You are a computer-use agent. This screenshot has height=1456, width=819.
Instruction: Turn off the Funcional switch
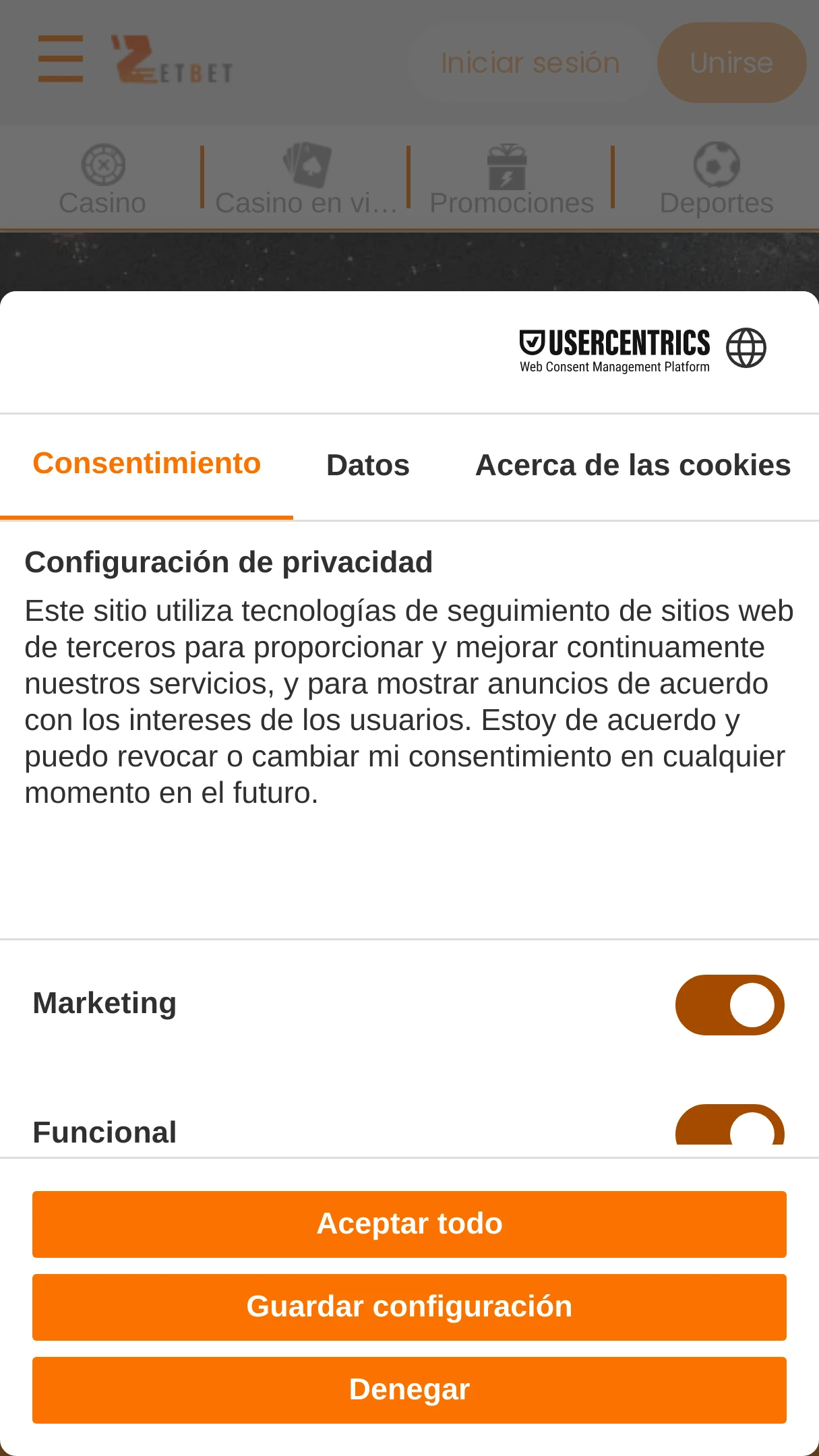(x=729, y=1126)
